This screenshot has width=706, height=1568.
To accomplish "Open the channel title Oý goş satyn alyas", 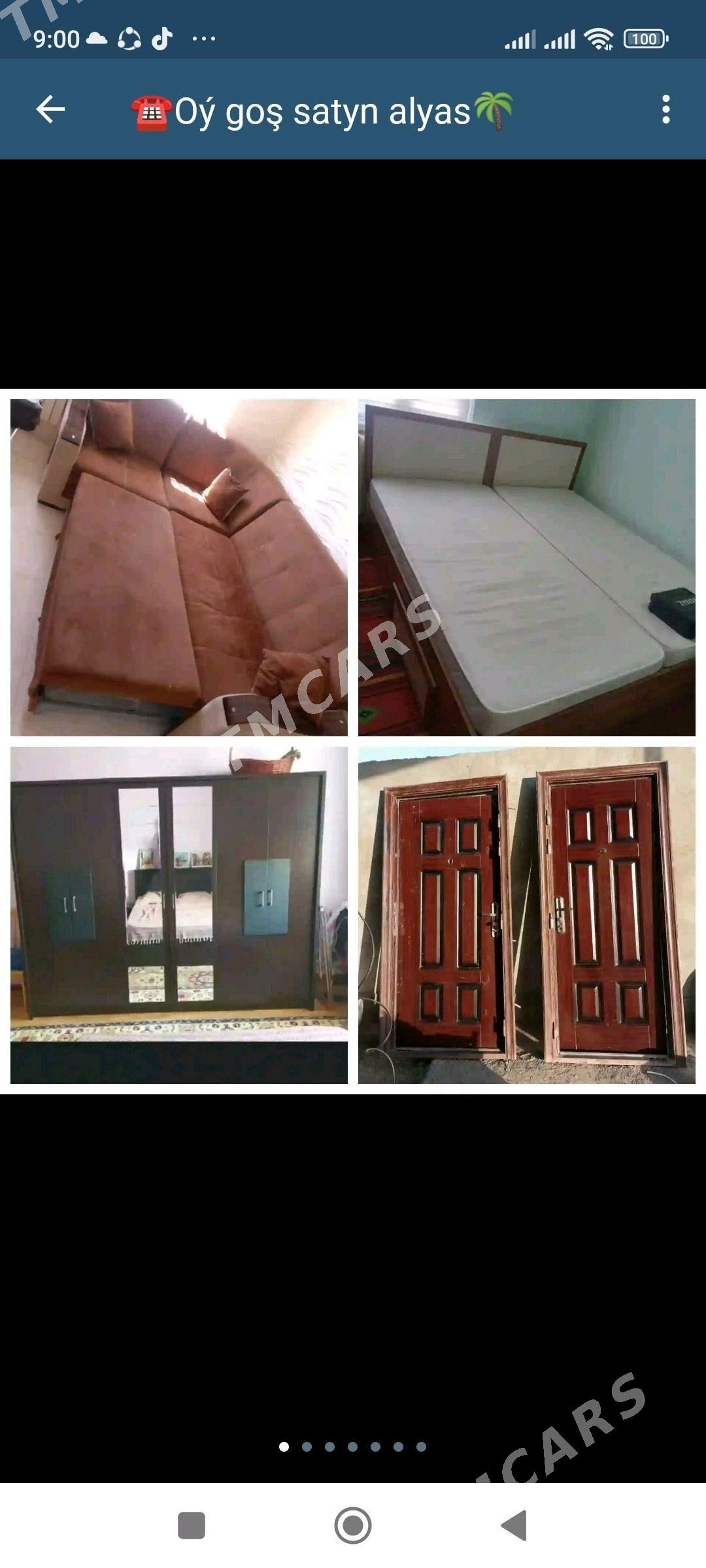I will pos(322,111).
